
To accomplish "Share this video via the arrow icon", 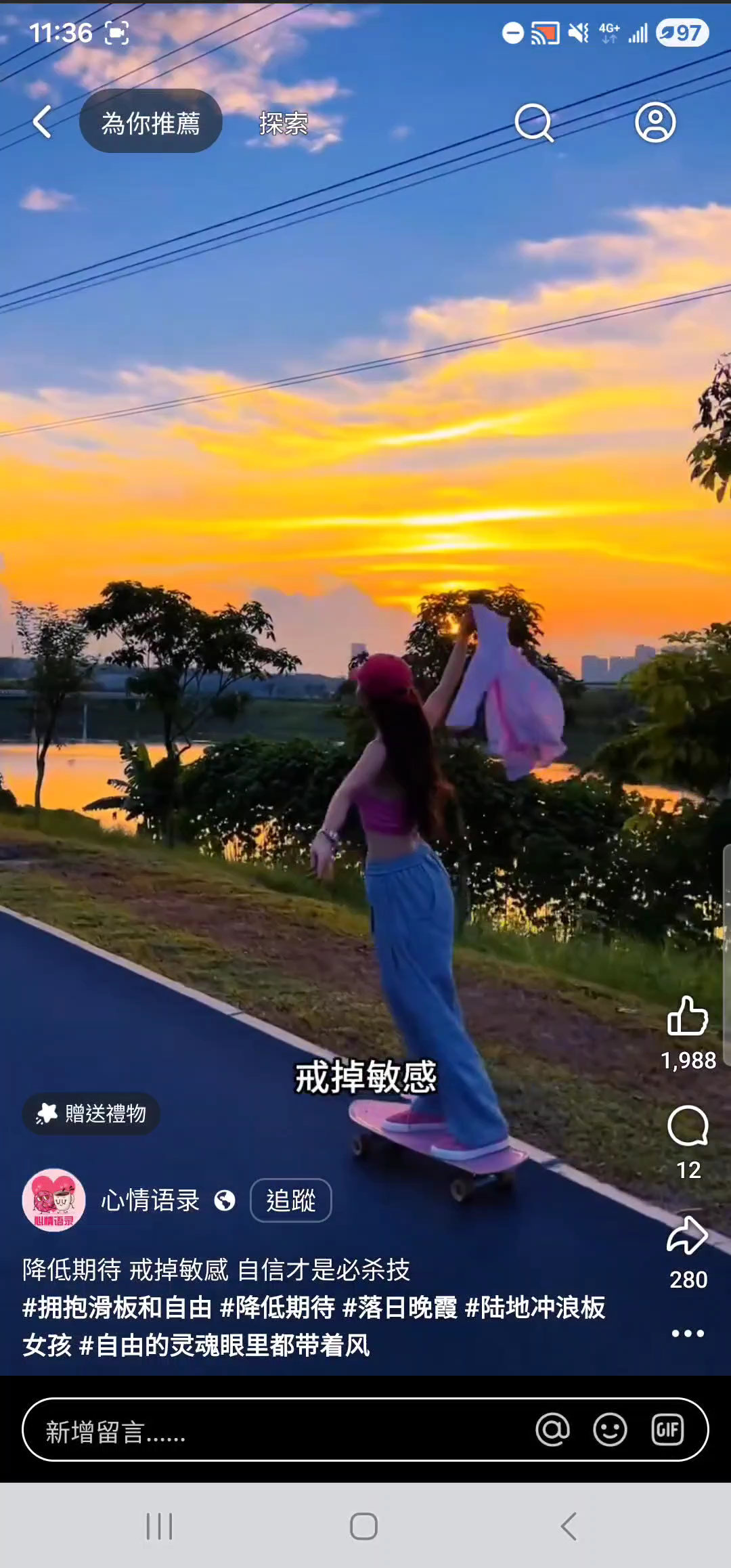I will coord(687,1236).
